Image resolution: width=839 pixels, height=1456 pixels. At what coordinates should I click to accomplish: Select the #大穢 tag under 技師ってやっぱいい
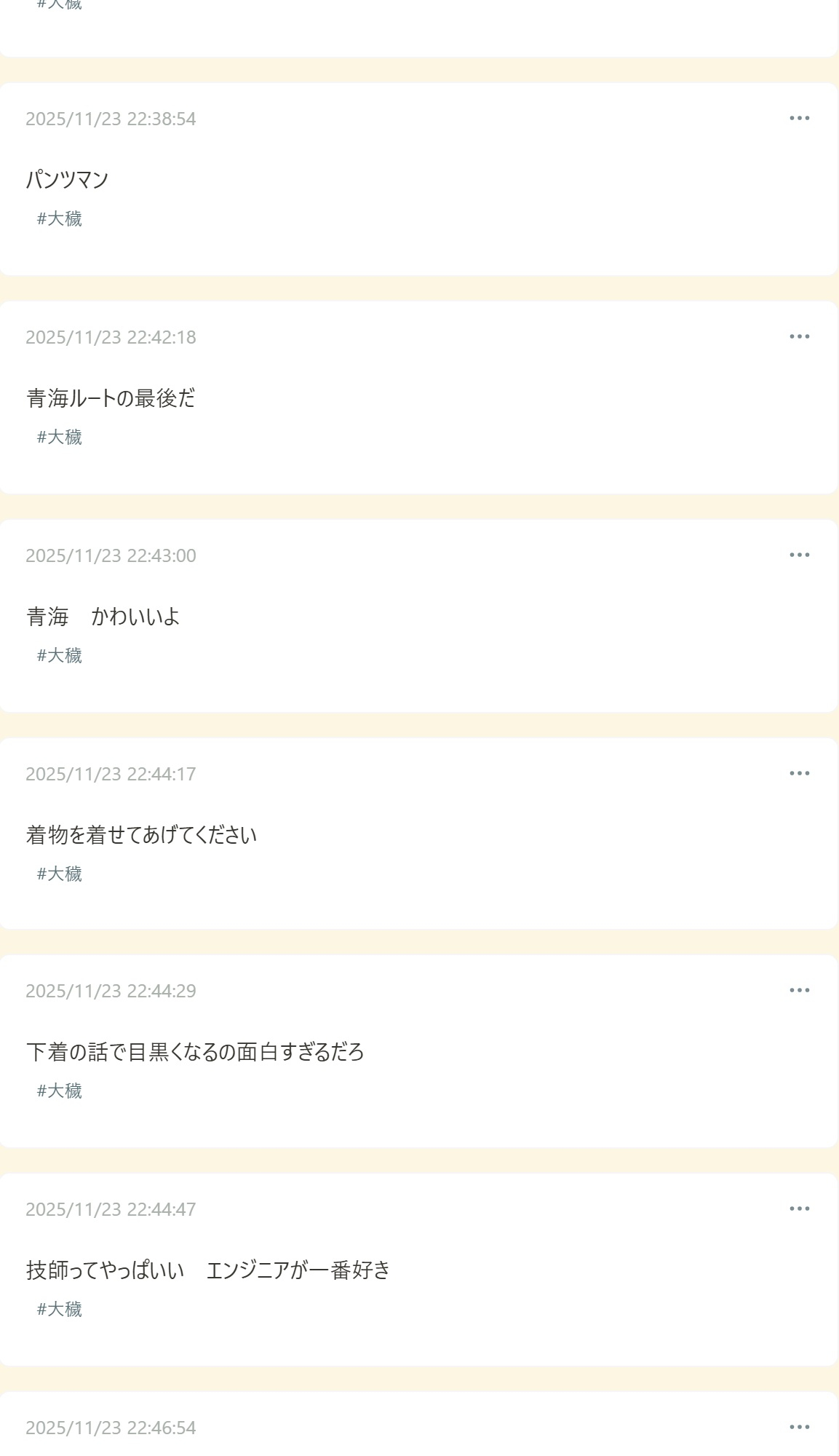(x=60, y=1309)
